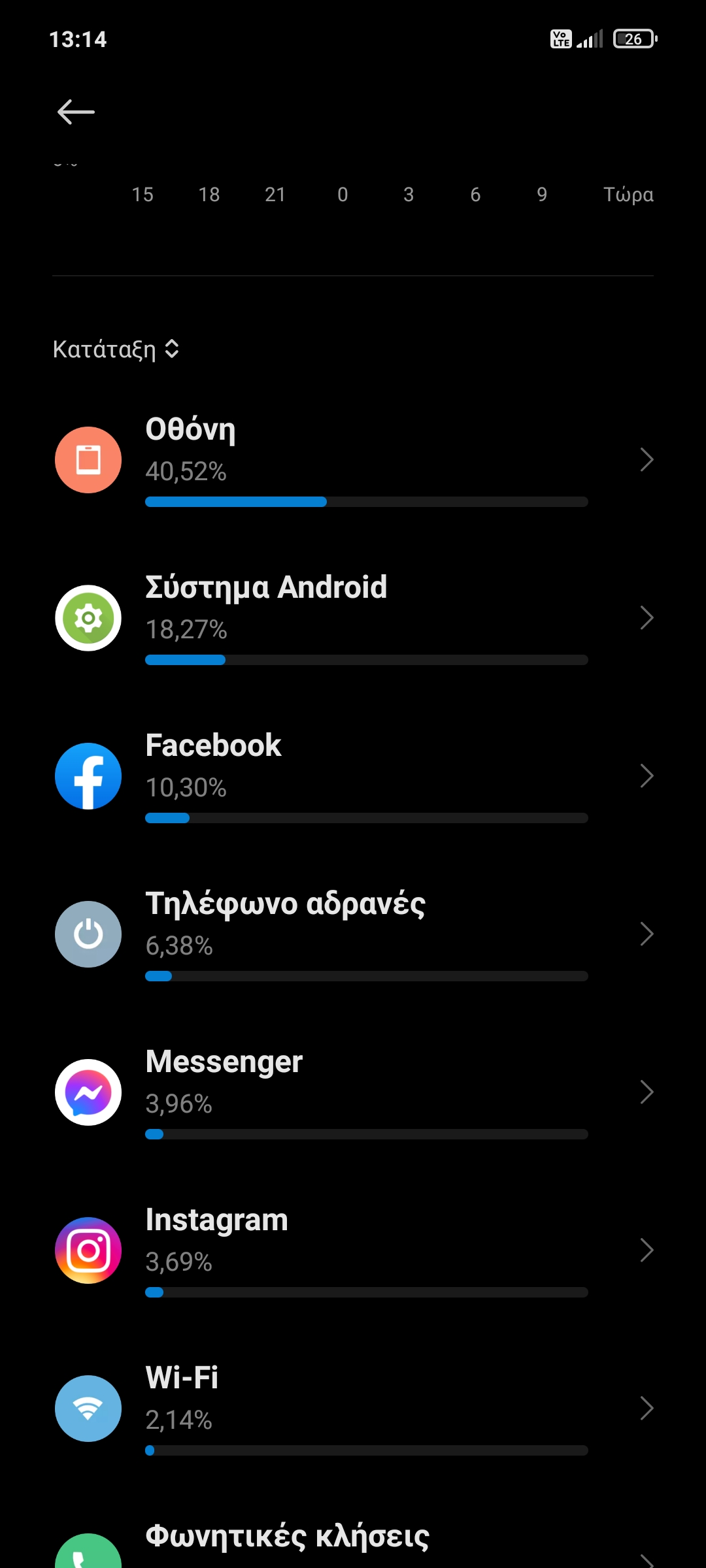Select the Τηλέφωνο αδρανές row
This screenshot has height=1568, width=706.
353,934
